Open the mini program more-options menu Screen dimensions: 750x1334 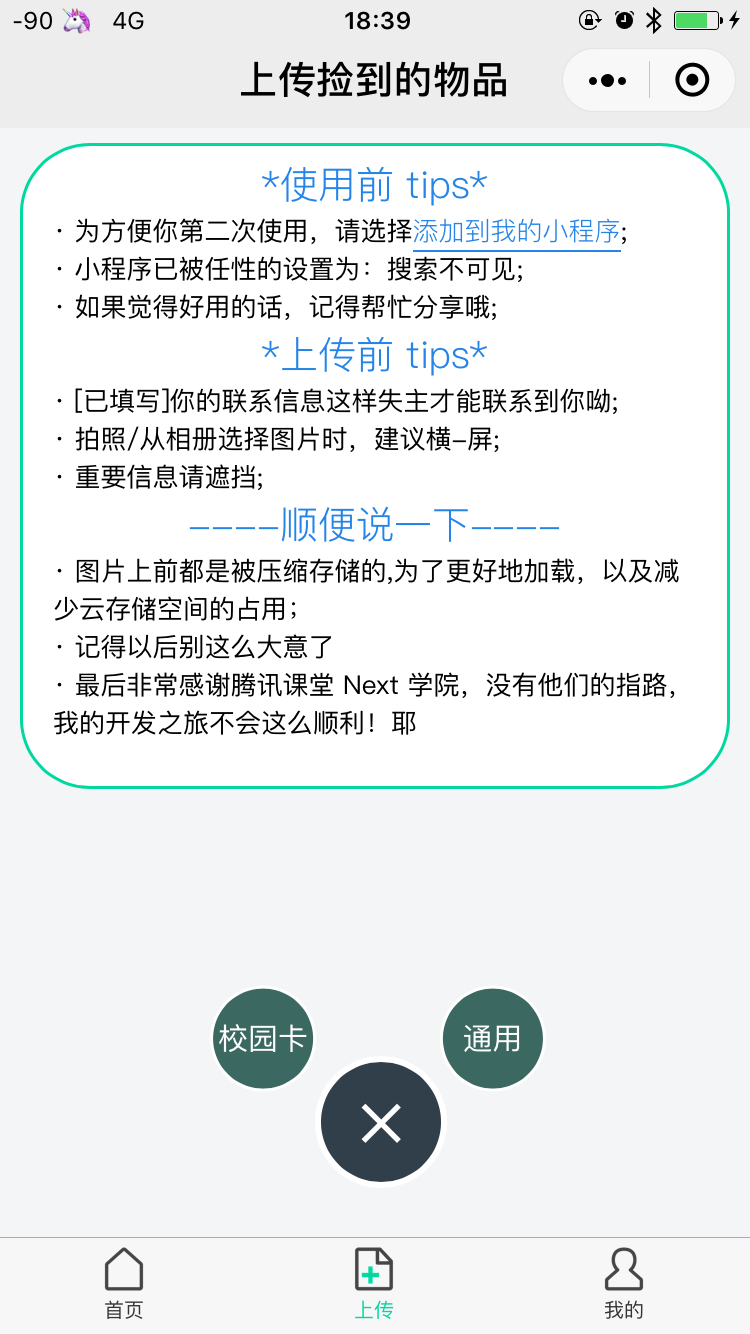point(608,80)
